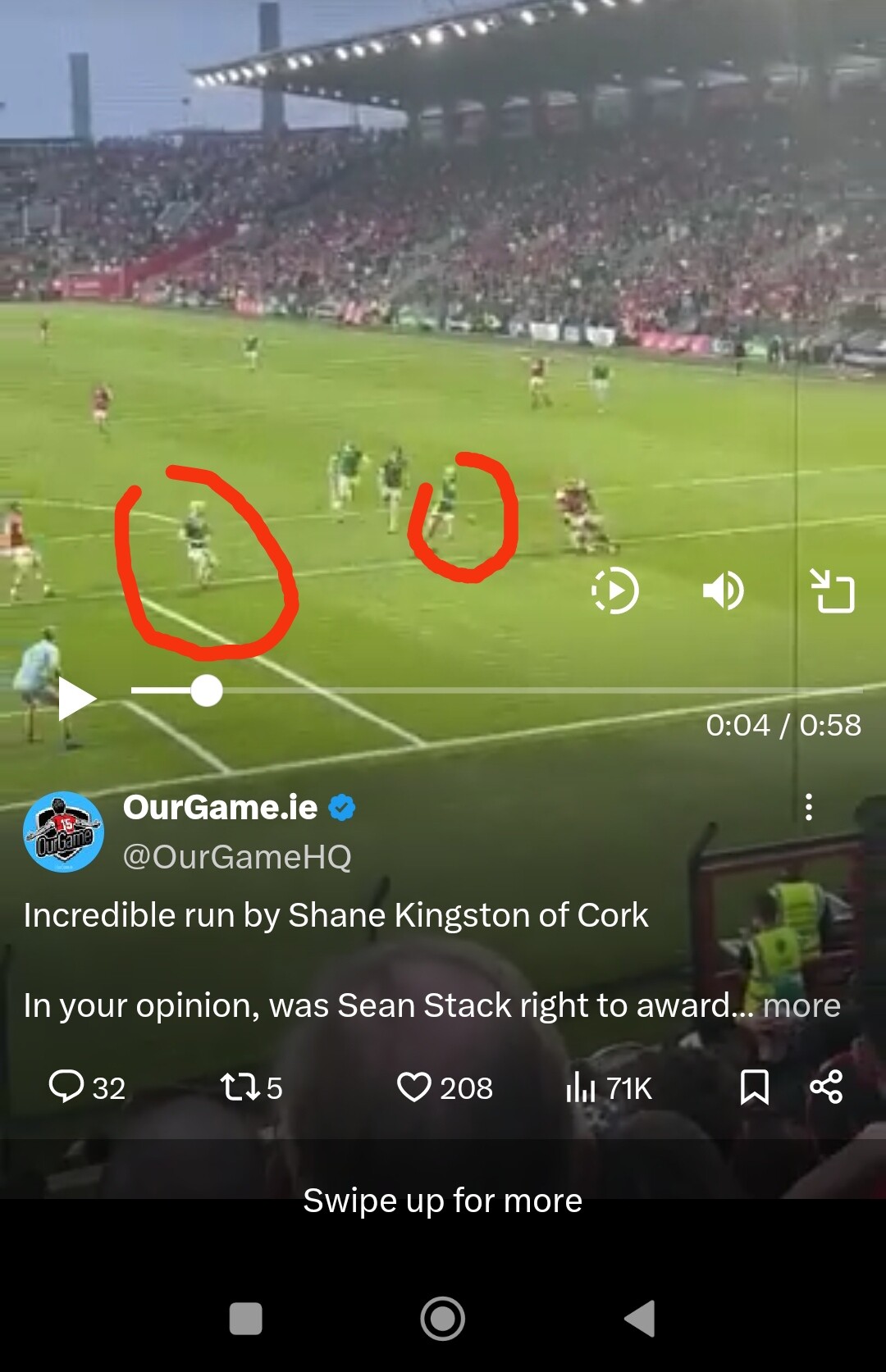
Task: Share this post
Action: (x=826, y=1087)
